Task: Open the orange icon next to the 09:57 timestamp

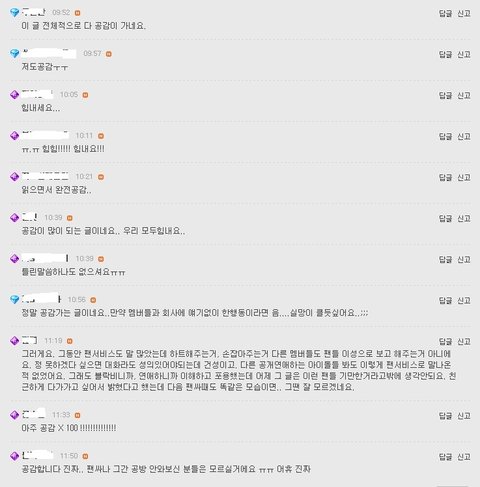Action: click(x=109, y=54)
